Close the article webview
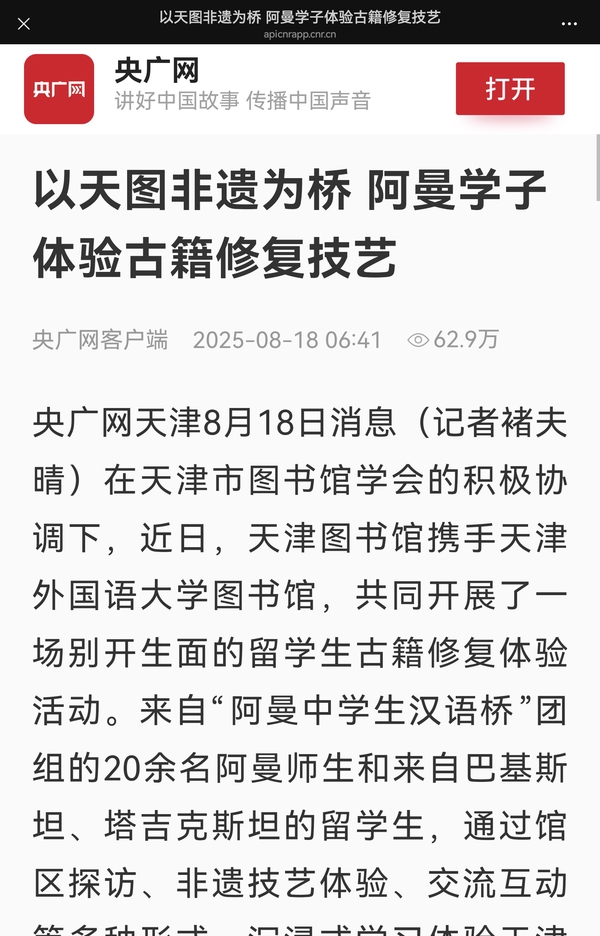The image size is (600, 936). (24, 23)
